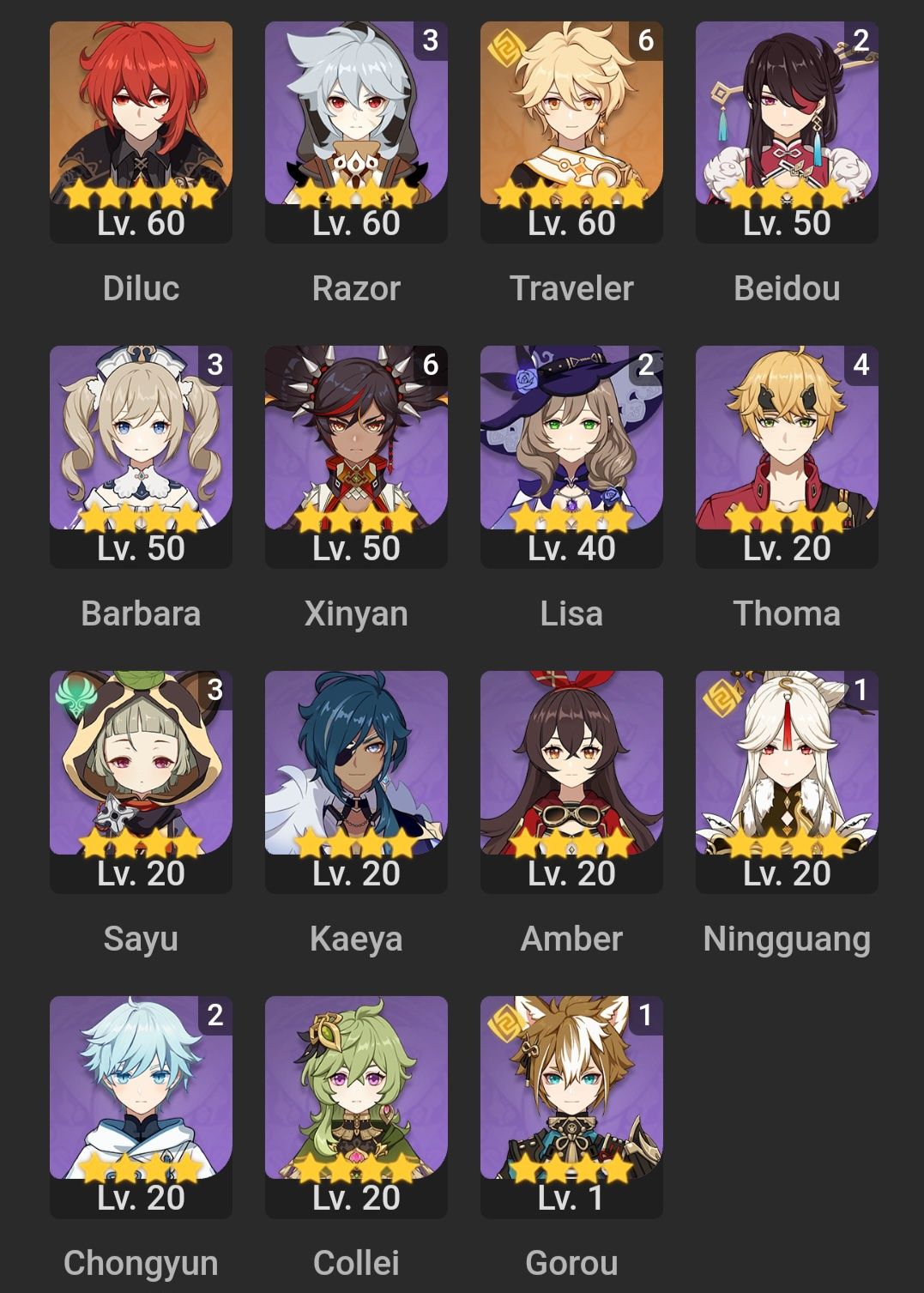Open Barbara's character card

[141, 456]
